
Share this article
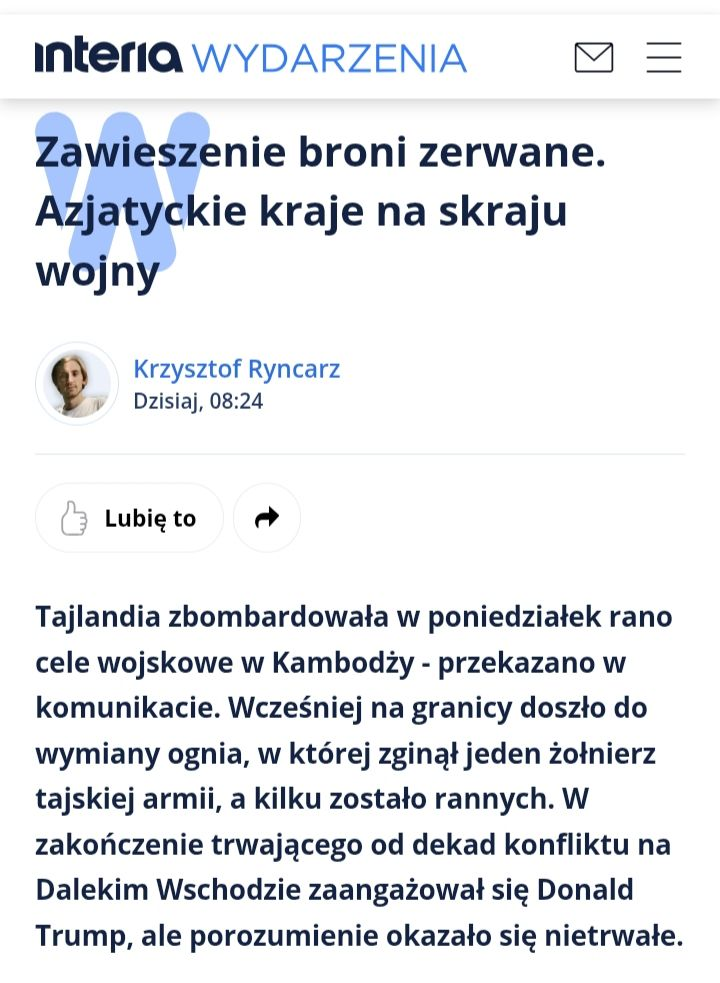267,518
